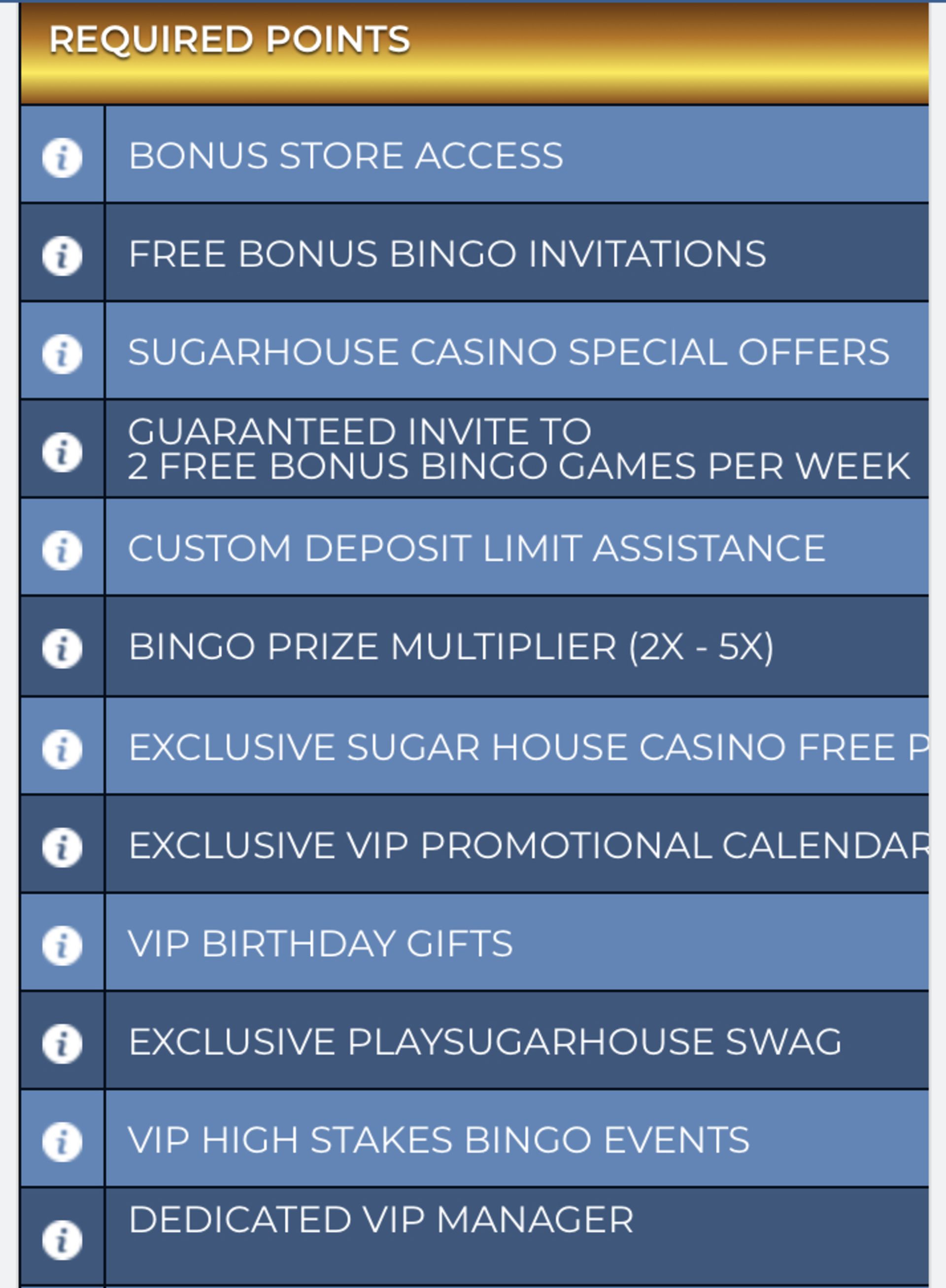Tap info icon for Exclusive Sugar House Casino Free
Screen dimensions: 946x1288
point(62,749)
